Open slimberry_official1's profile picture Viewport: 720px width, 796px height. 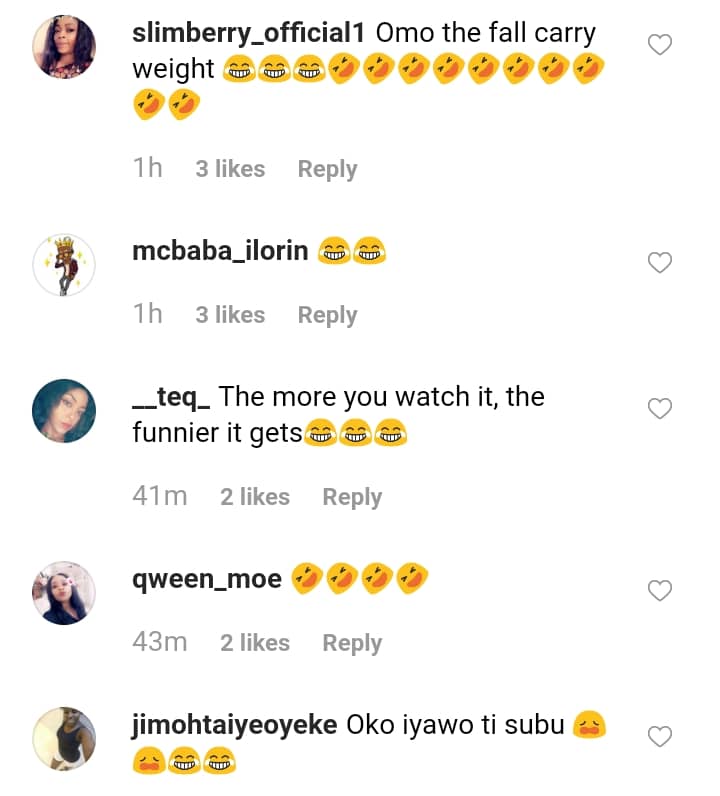64,47
